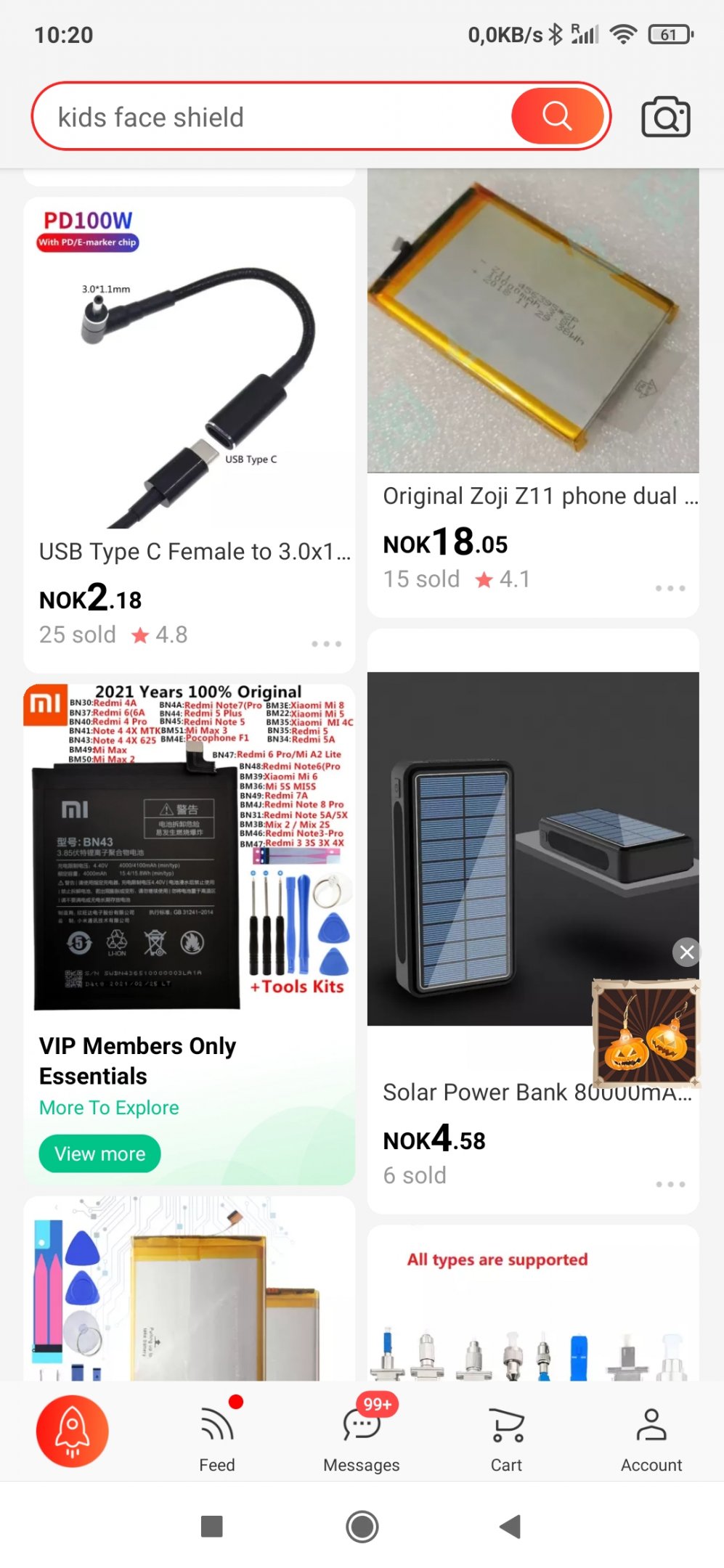Go to home via the rocket icon
The image size is (724, 1568).
point(72,1431)
